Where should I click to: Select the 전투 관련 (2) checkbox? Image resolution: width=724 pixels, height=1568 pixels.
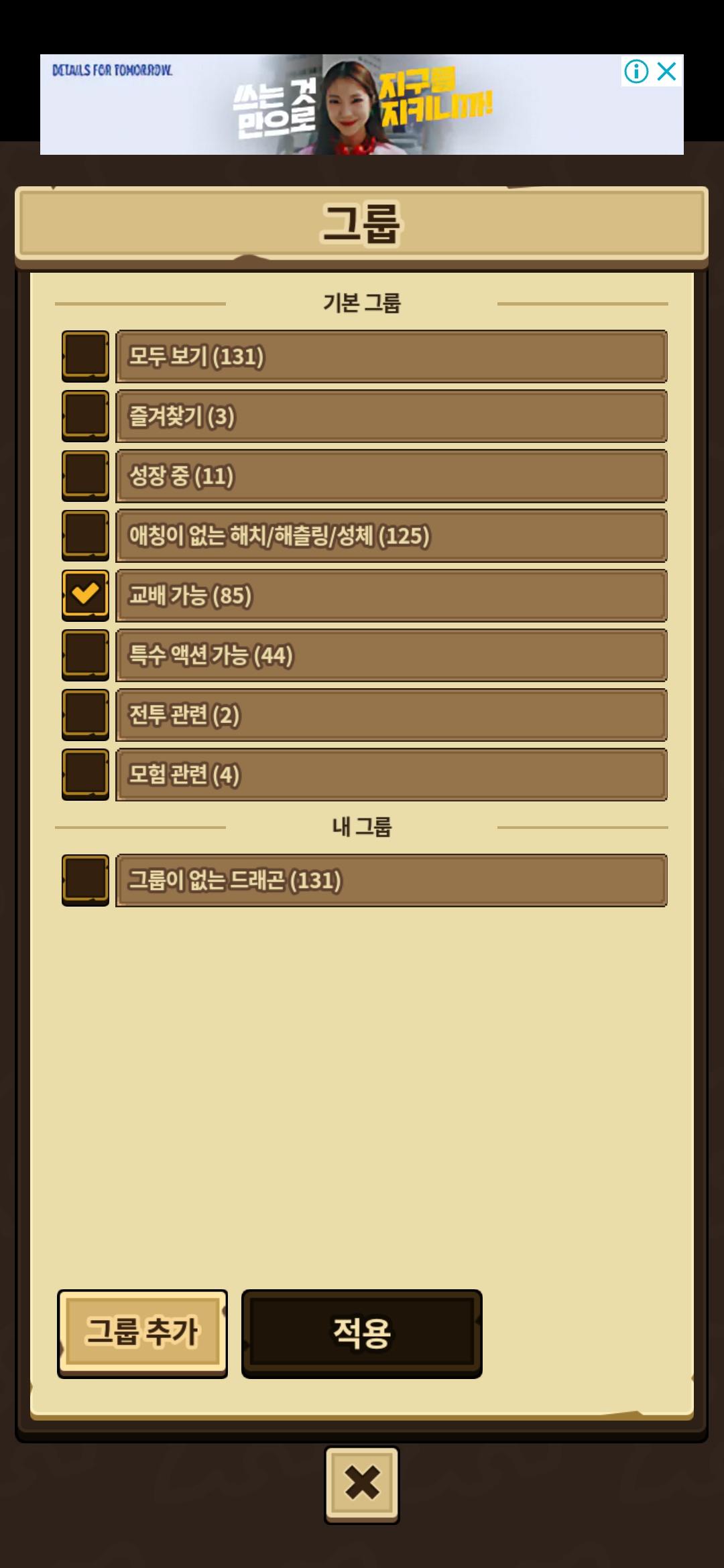coord(85,714)
